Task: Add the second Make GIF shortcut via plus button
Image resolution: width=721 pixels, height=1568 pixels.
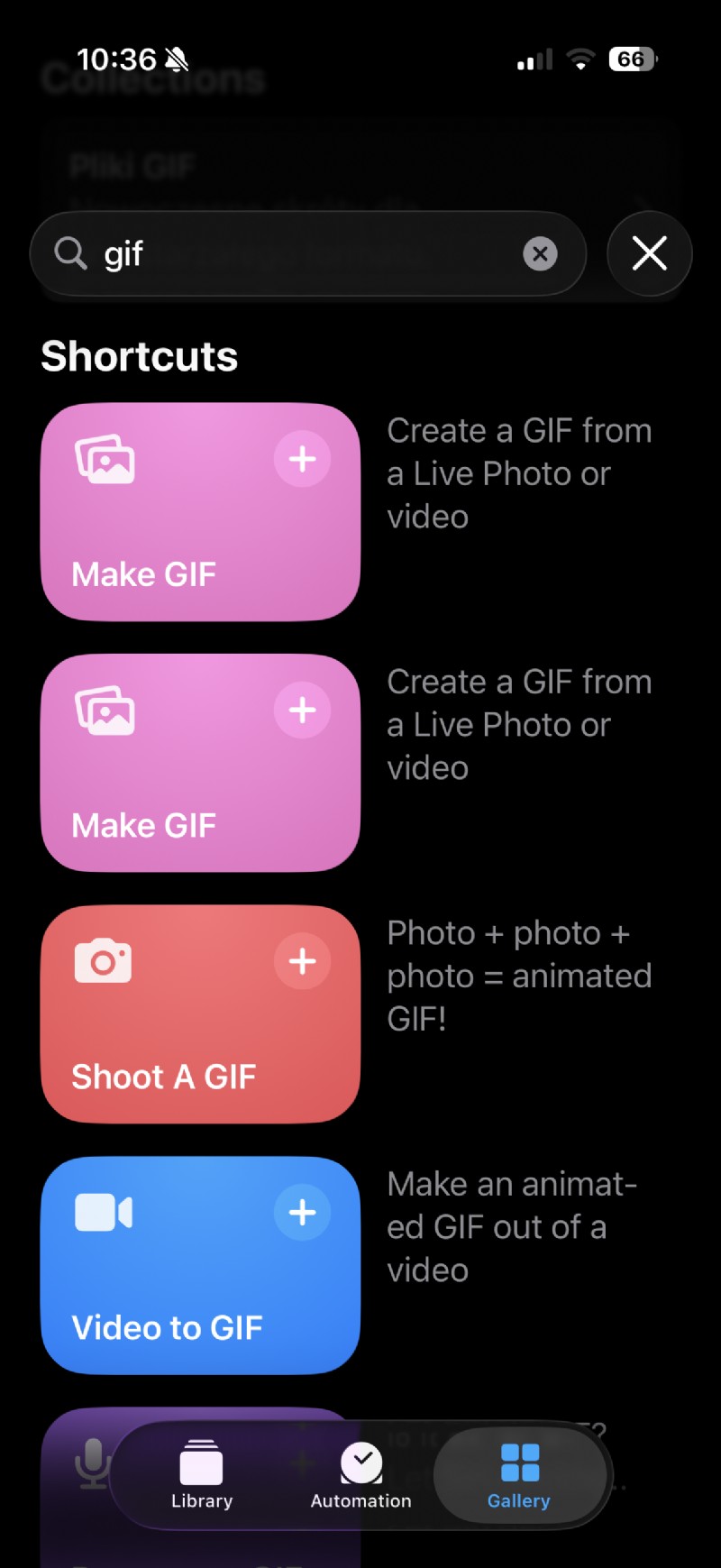Action: click(303, 710)
